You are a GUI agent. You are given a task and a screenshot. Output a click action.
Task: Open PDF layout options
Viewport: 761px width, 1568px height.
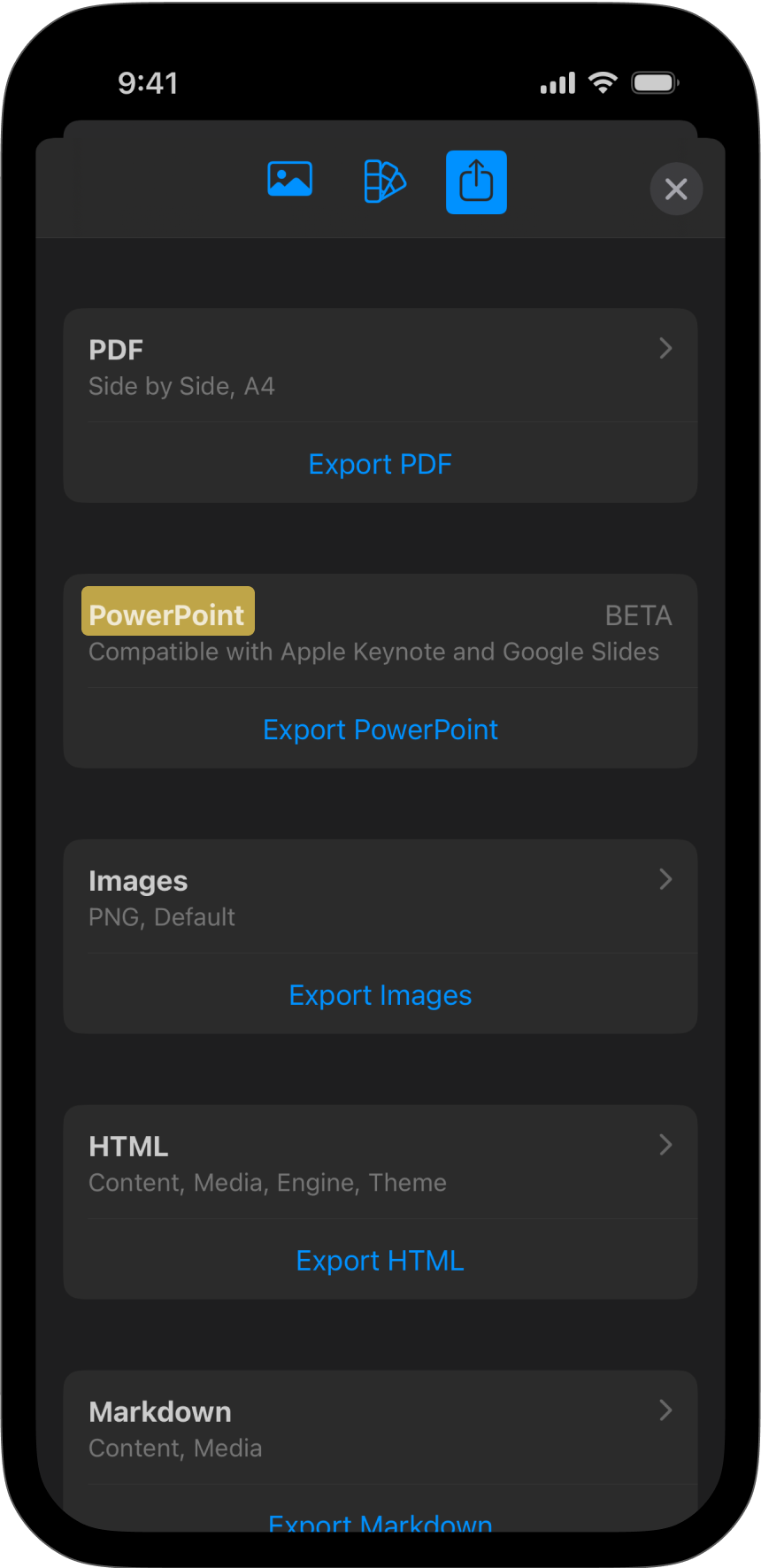coord(380,367)
